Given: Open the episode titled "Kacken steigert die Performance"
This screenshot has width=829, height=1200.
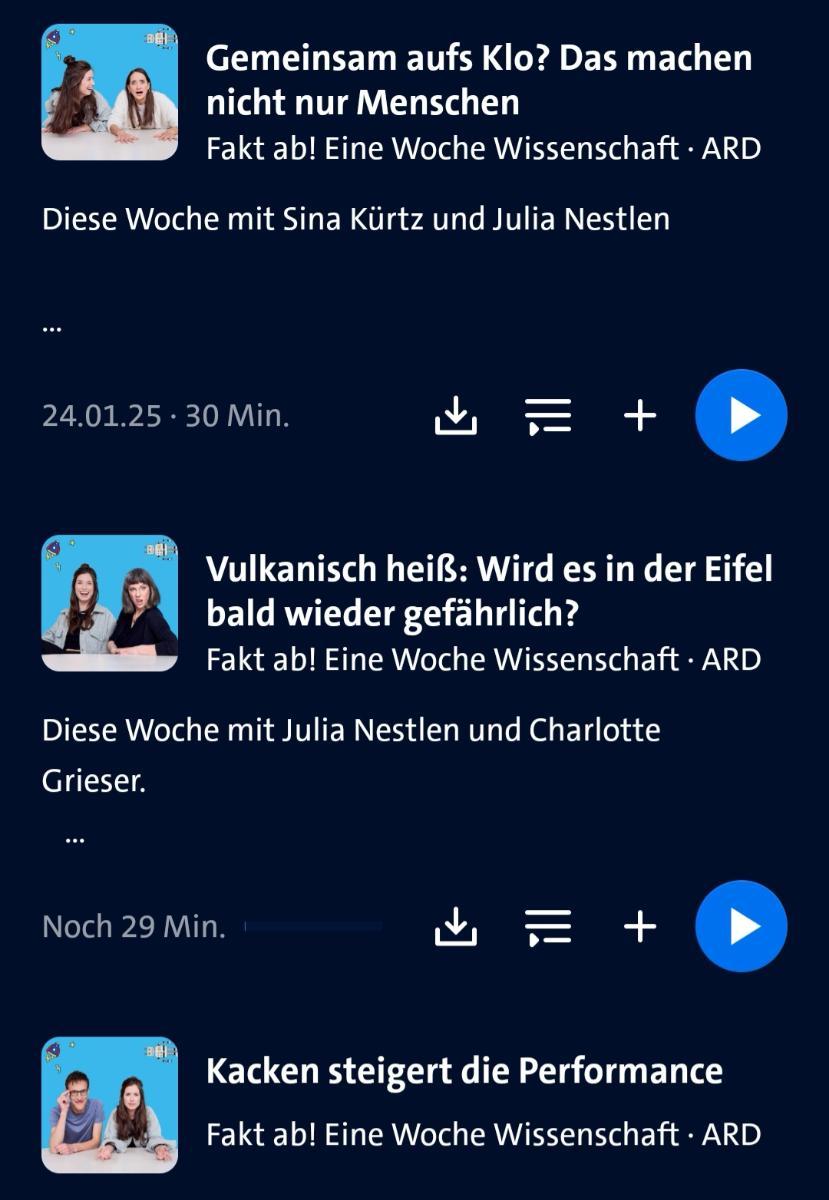Looking at the screenshot, I should [x=464, y=1070].
